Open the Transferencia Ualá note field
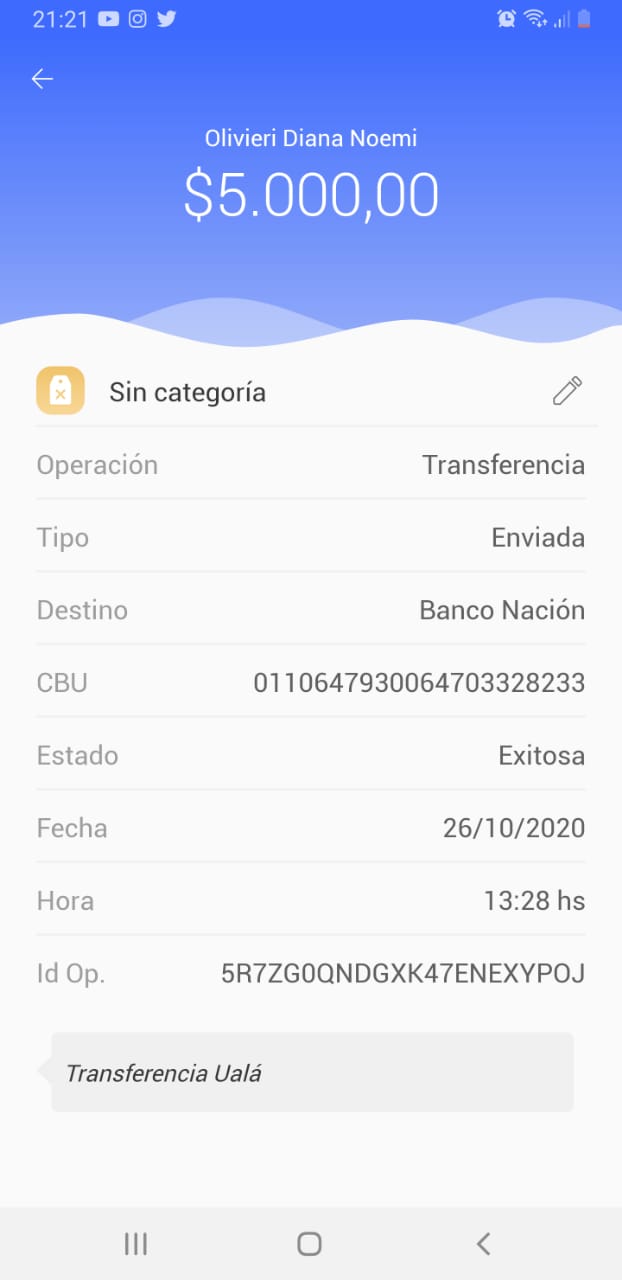This screenshot has width=622, height=1280. click(x=312, y=1073)
